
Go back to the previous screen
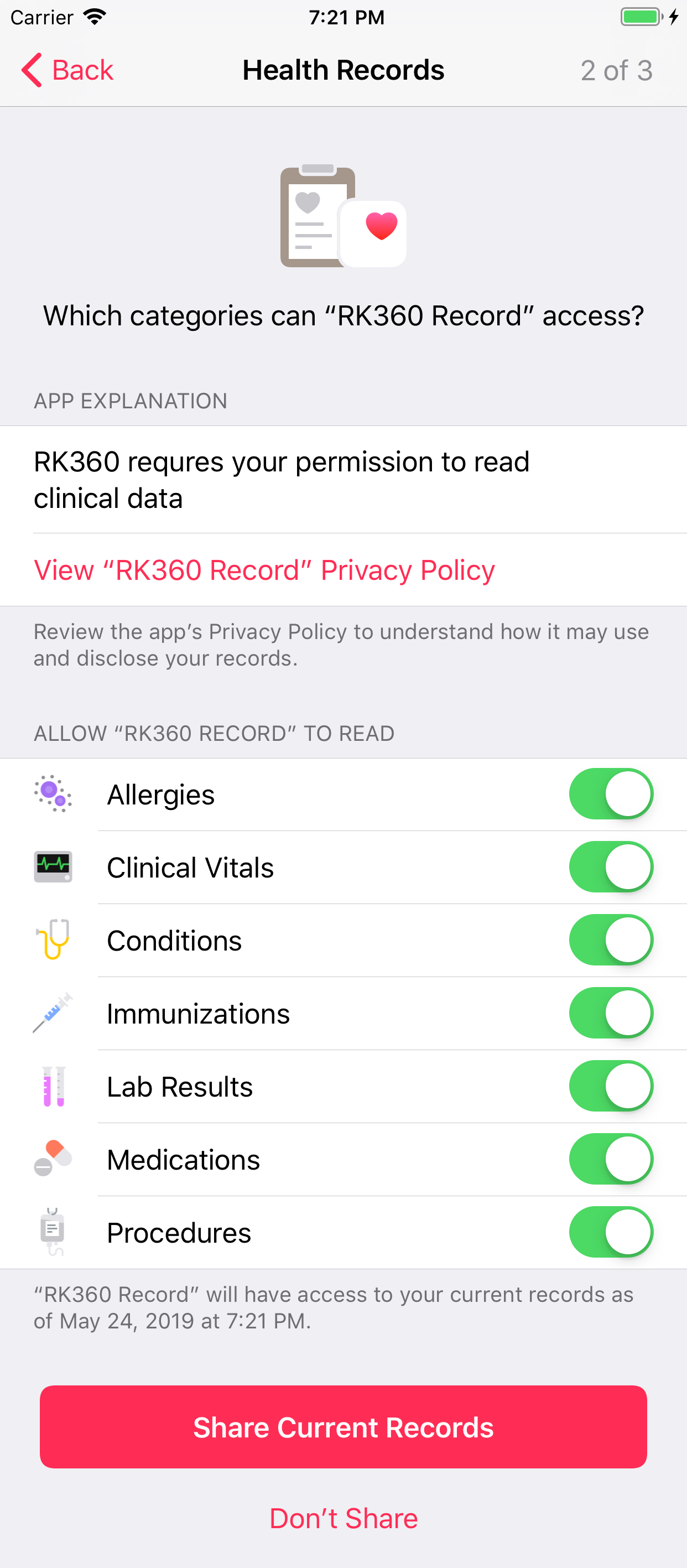(67, 70)
